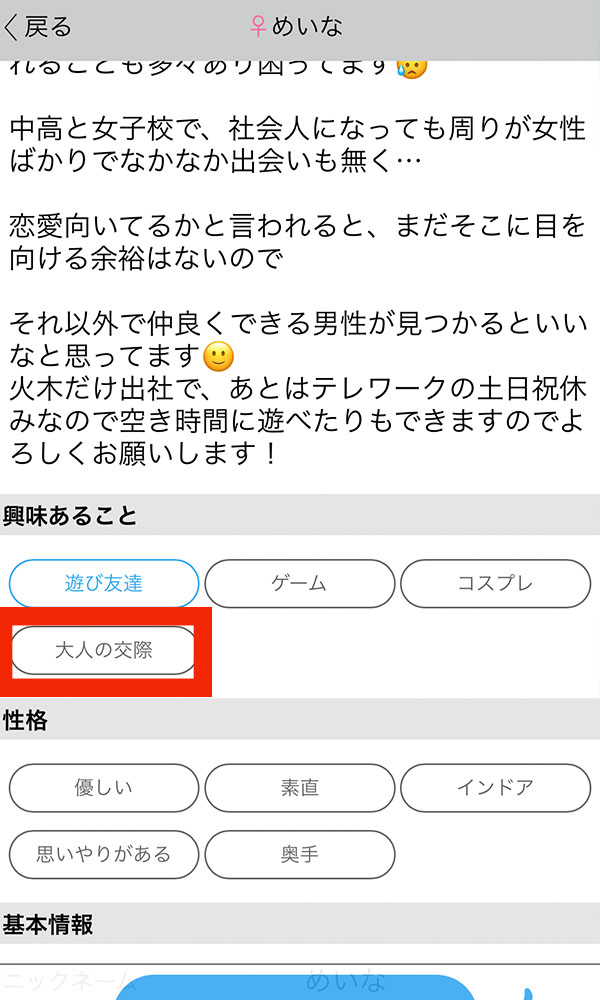The width and height of the screenshot is (600, 1000).
Task: Select the 優しい personality chip
Action: [104, 788]
